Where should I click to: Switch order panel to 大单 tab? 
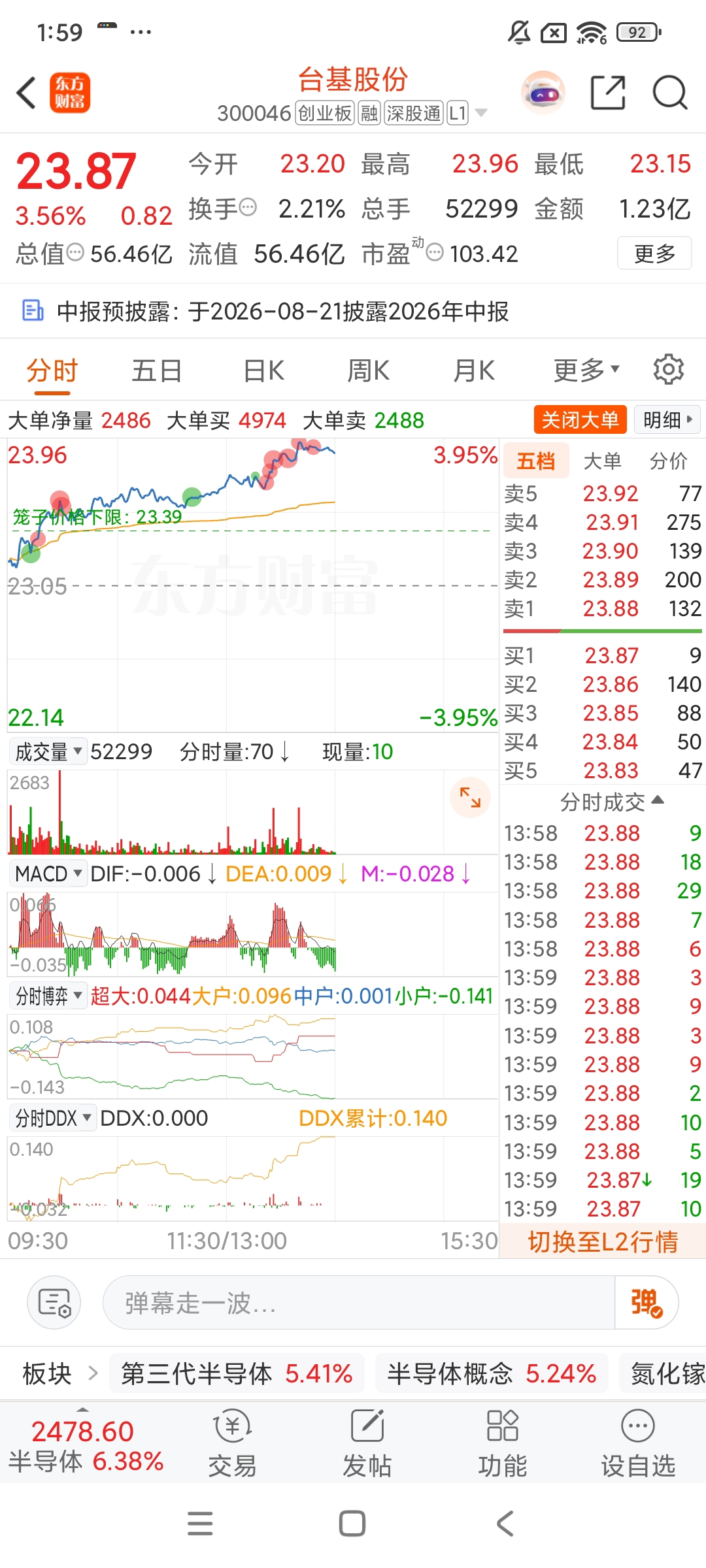pyautogui.click(x=602, y=461)
